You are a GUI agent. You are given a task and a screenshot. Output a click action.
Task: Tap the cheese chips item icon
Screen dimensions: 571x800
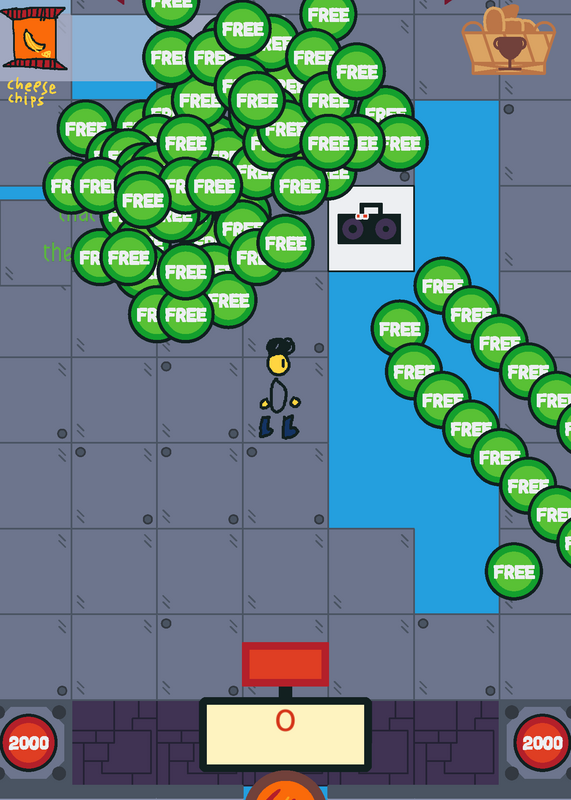(34, 38)
